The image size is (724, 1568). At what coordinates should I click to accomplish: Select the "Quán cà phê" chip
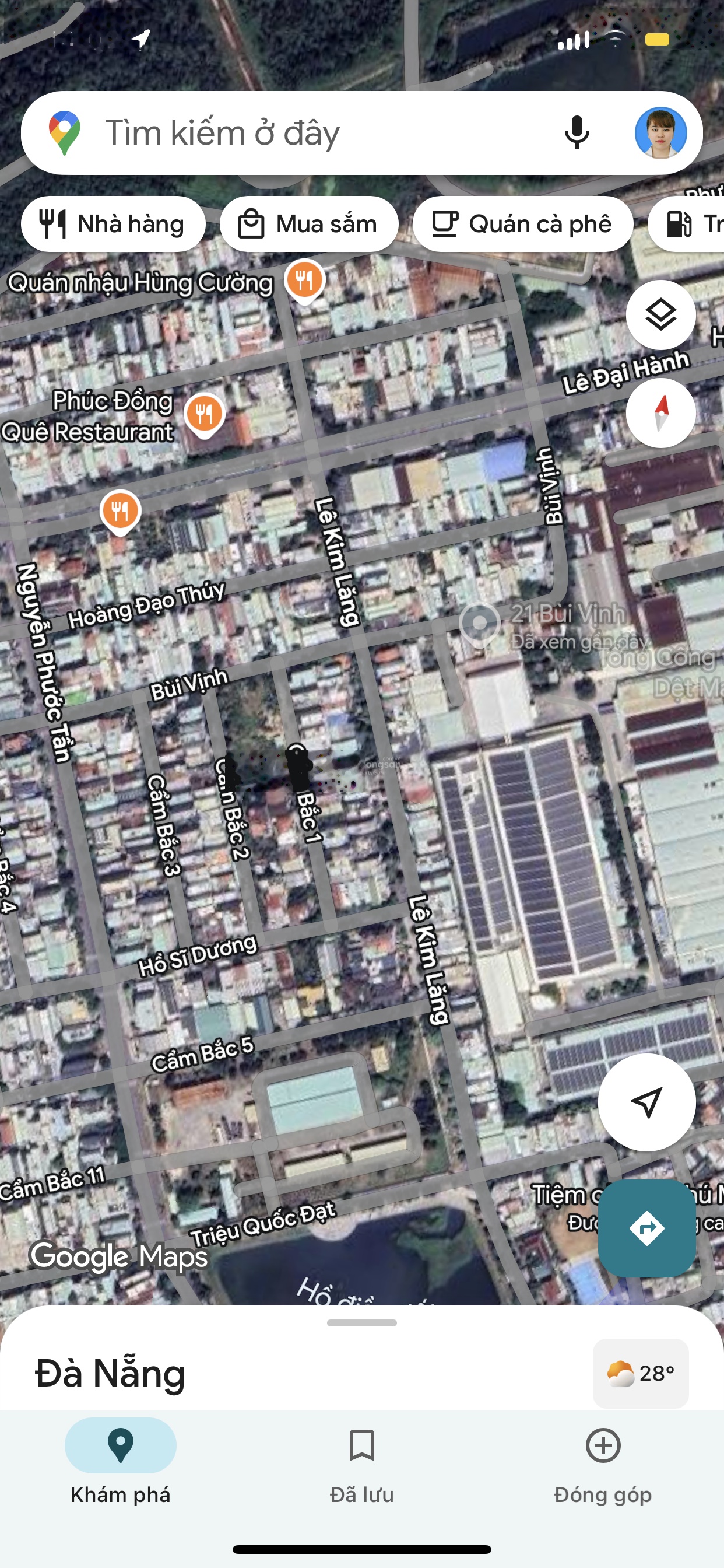tap(522, 224)
